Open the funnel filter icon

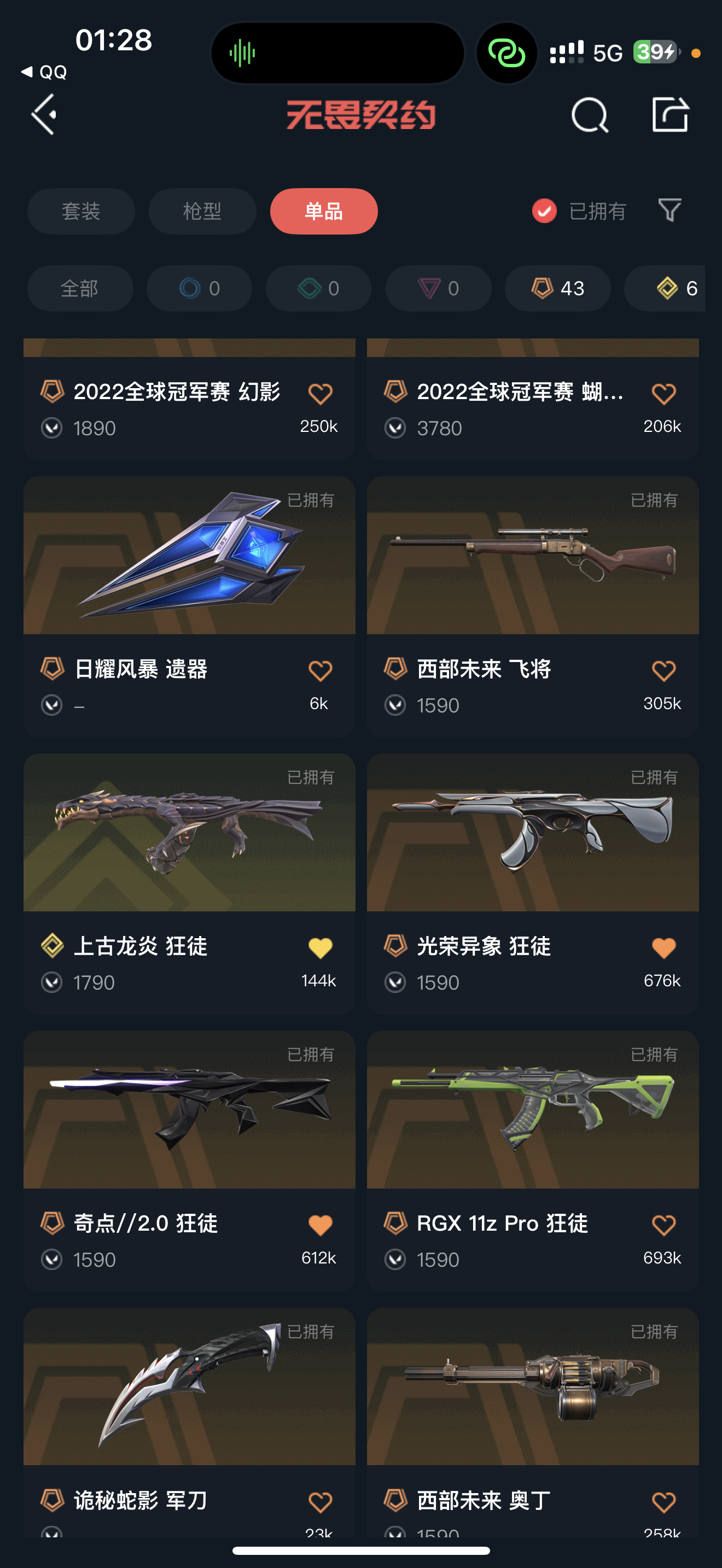click(x=669, y=210)
